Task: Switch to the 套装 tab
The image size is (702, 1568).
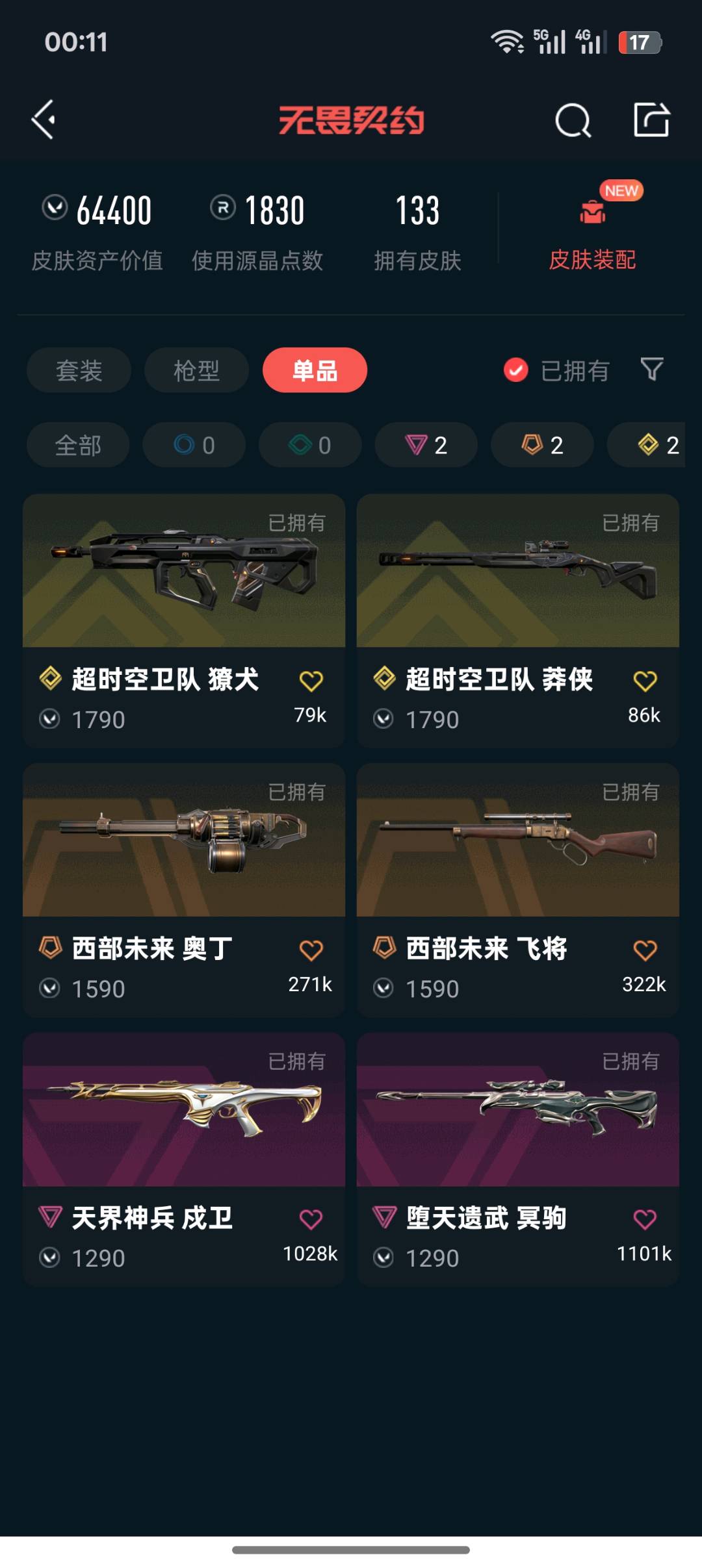Action: tap(79, 370)
